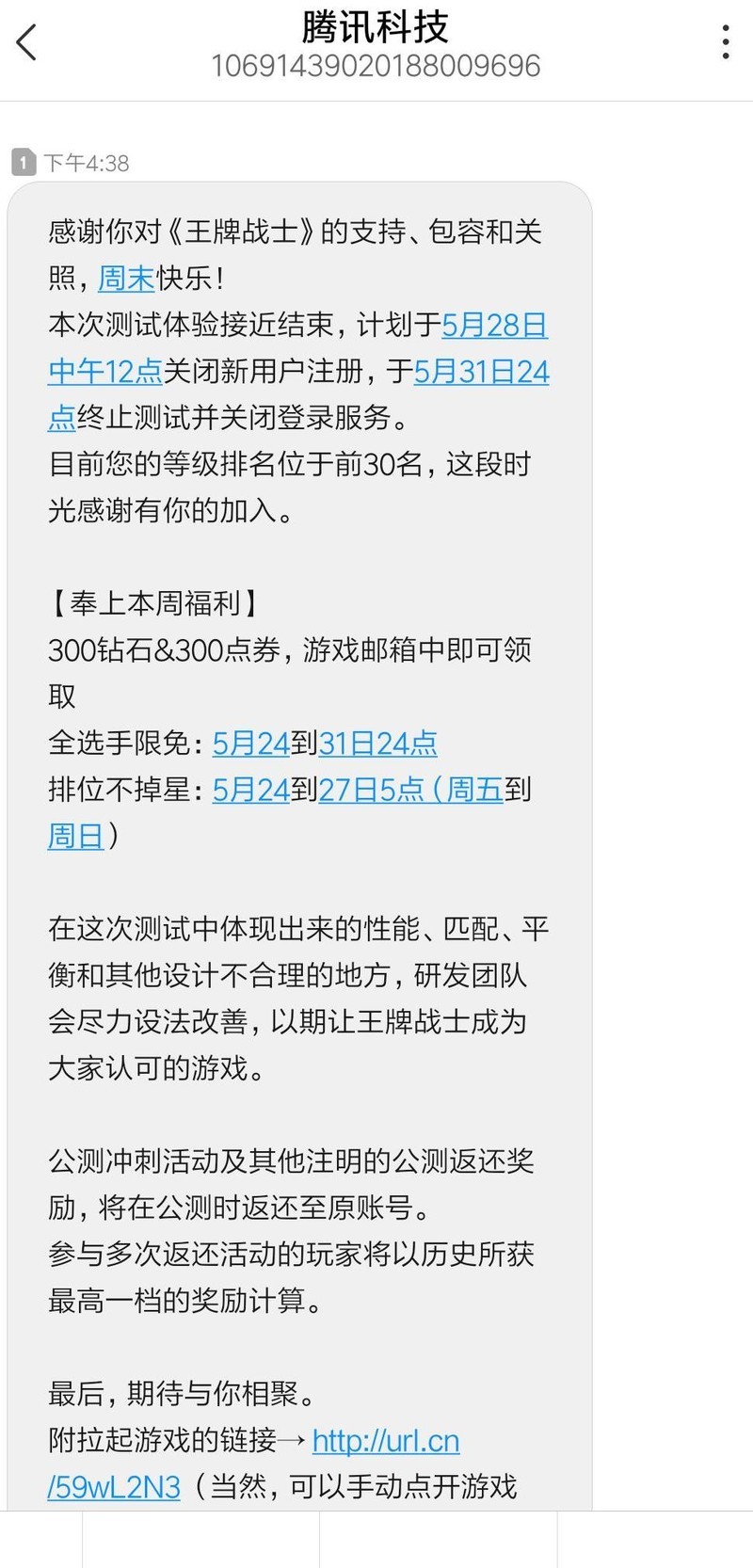
Task: Go back from the 腾讯科技 conversation
Action: pos(27,42)
